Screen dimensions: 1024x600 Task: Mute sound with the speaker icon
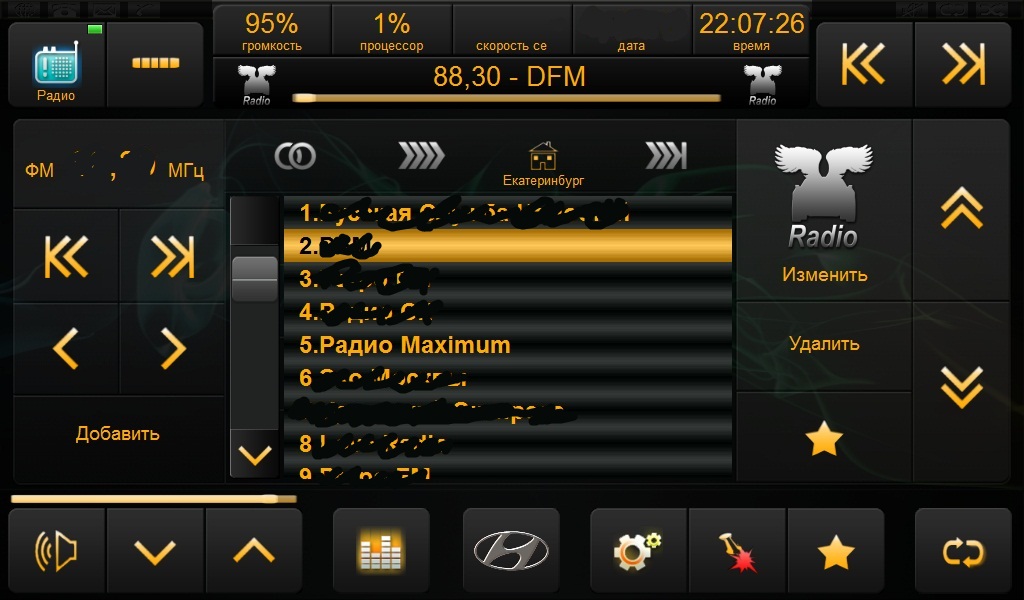56,551
